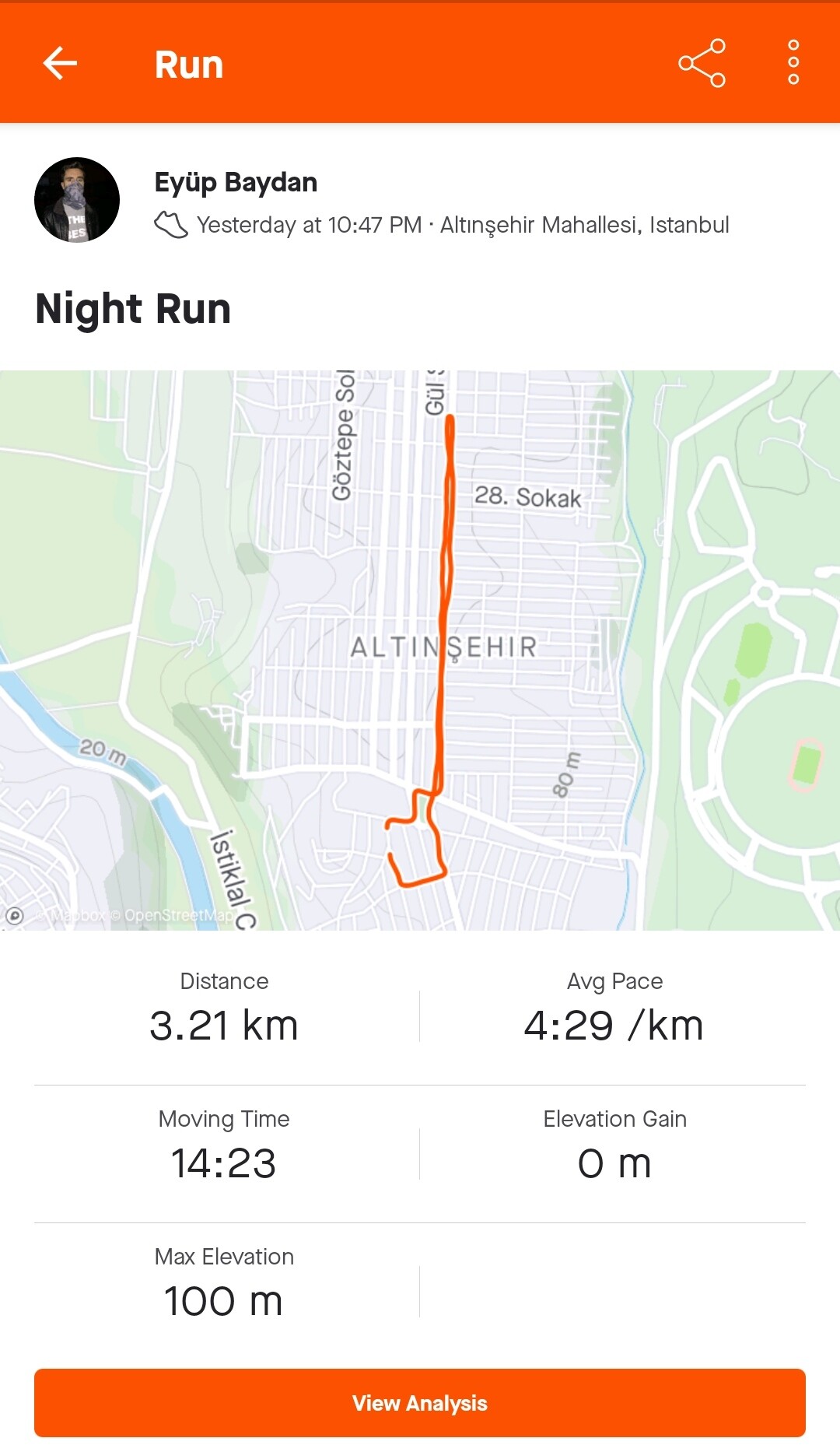The height and width of the screenshot is (1452, 840).
Task: Open the three-dot overflow menu
Action: [793, 62]
